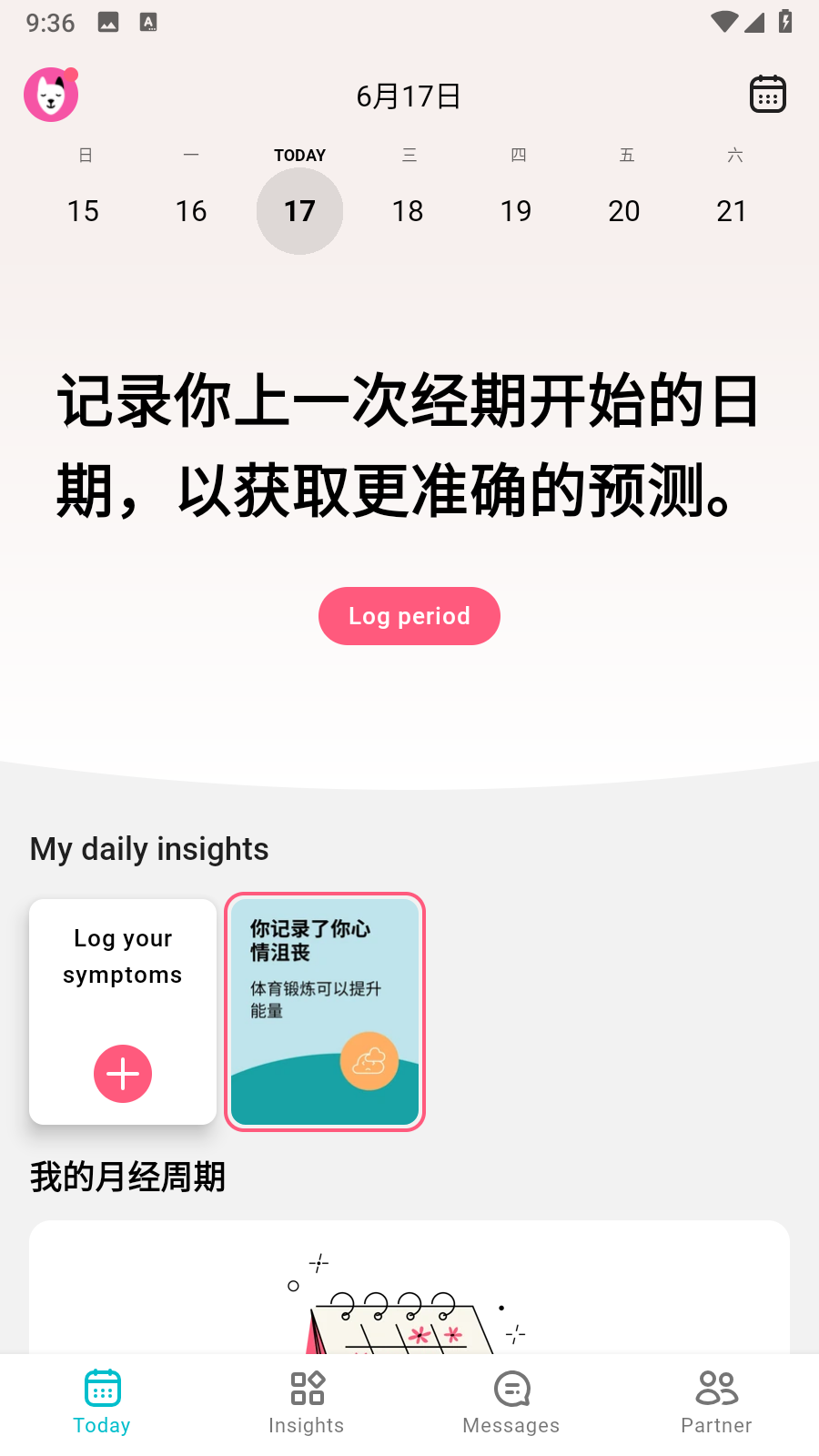
Task: Open the calendar icon top right
Action: point(768,93)
